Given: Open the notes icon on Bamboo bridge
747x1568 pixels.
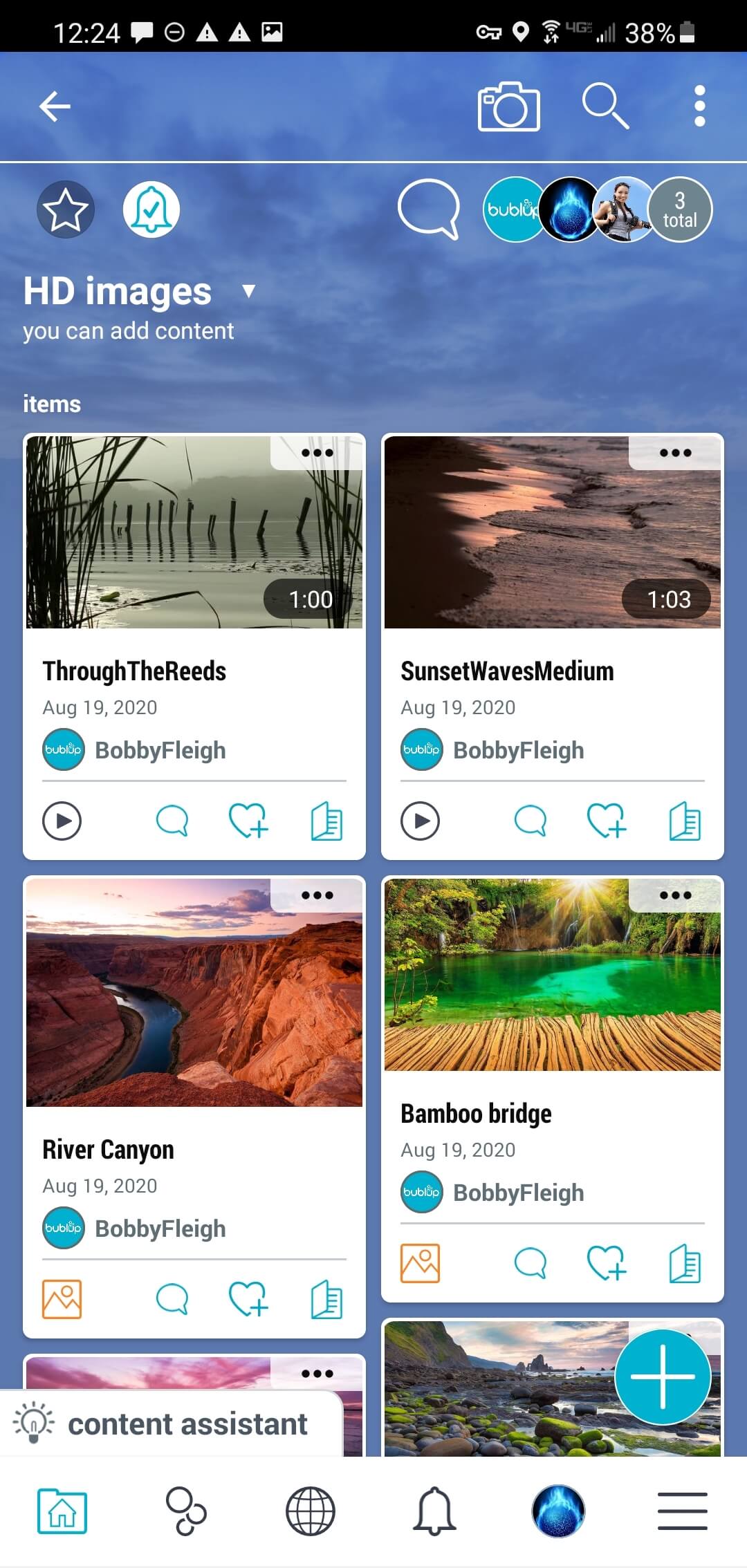Looking at the screenshot, I should 685,1264.
